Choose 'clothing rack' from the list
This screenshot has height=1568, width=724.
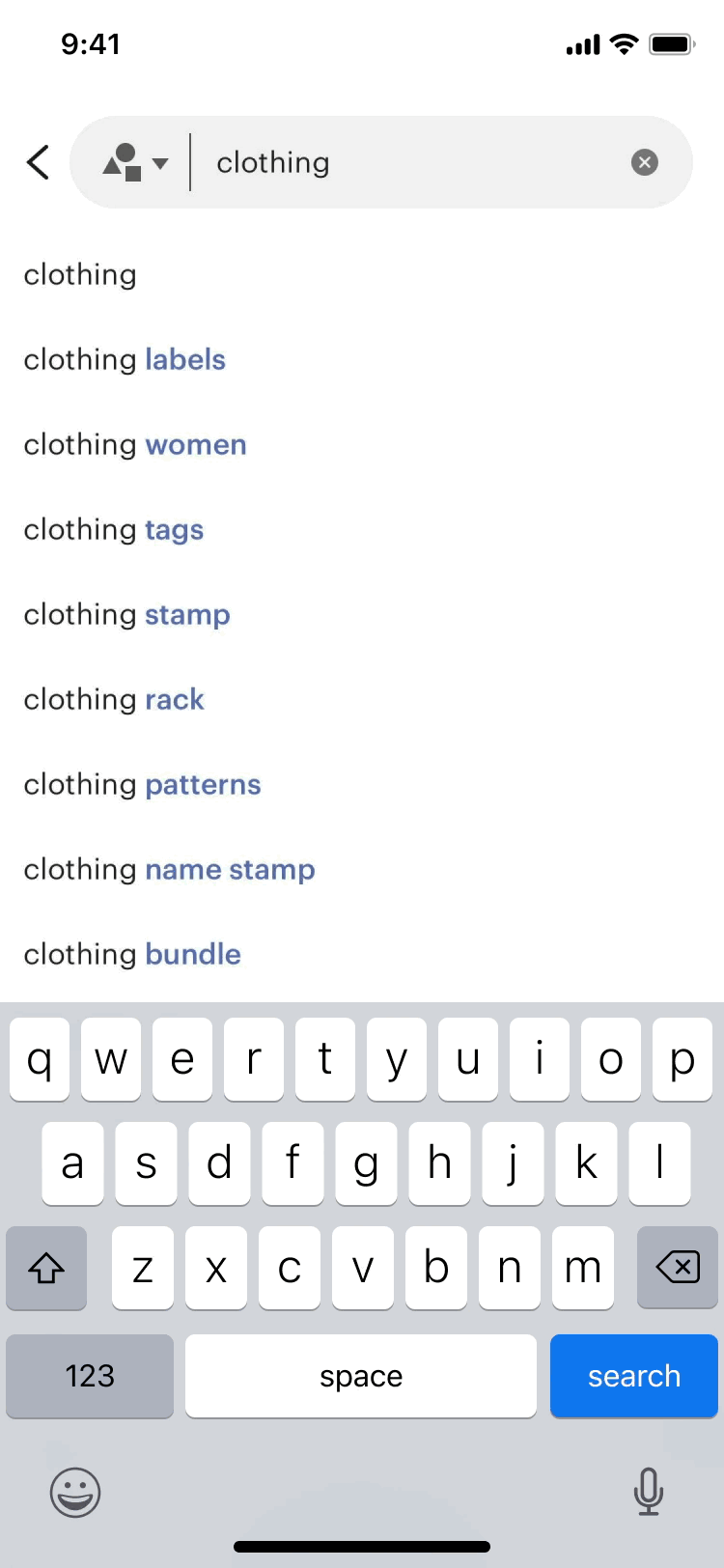tap(114, 700)
